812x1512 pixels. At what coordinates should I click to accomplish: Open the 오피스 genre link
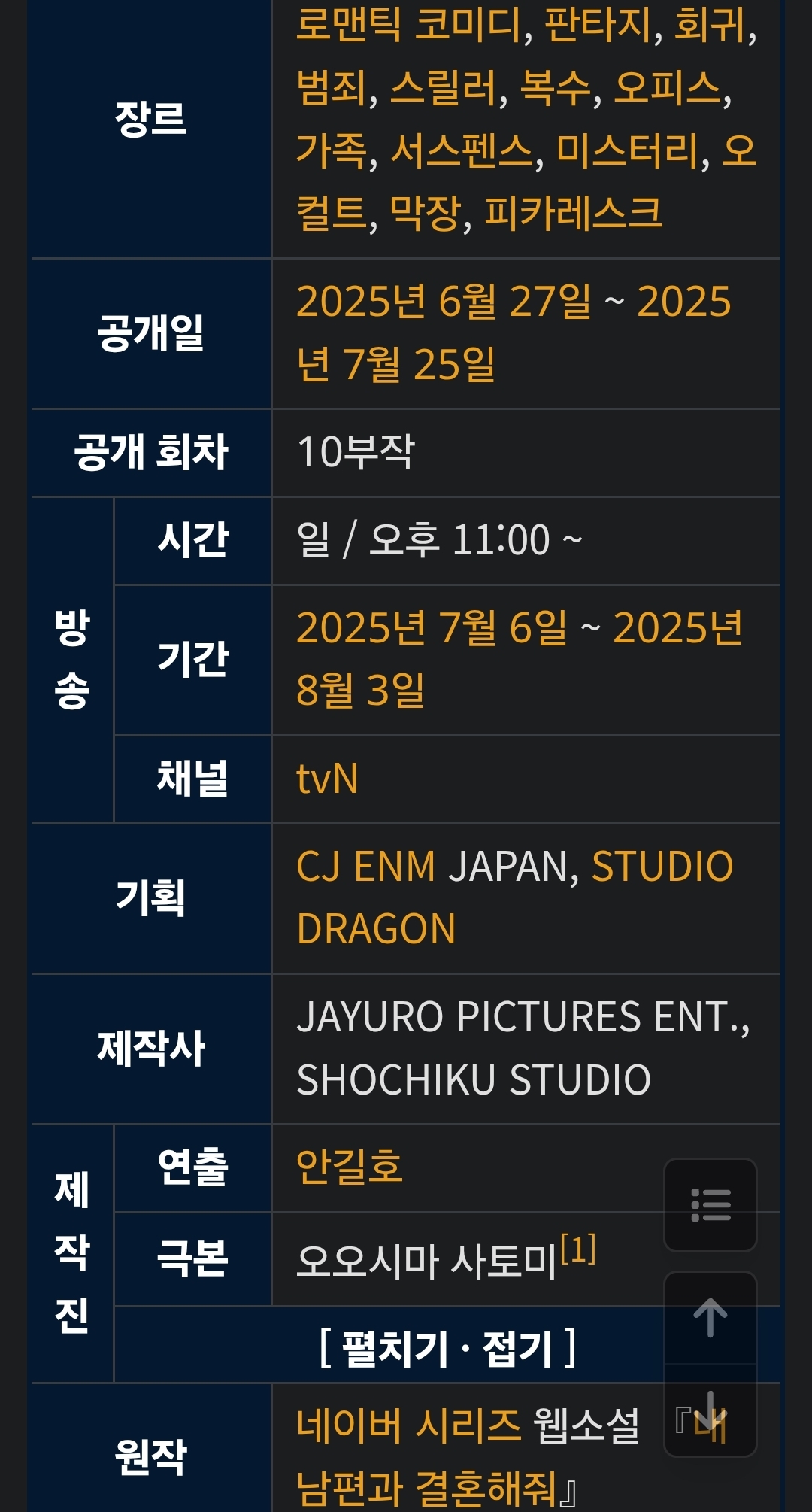[668, 88]
